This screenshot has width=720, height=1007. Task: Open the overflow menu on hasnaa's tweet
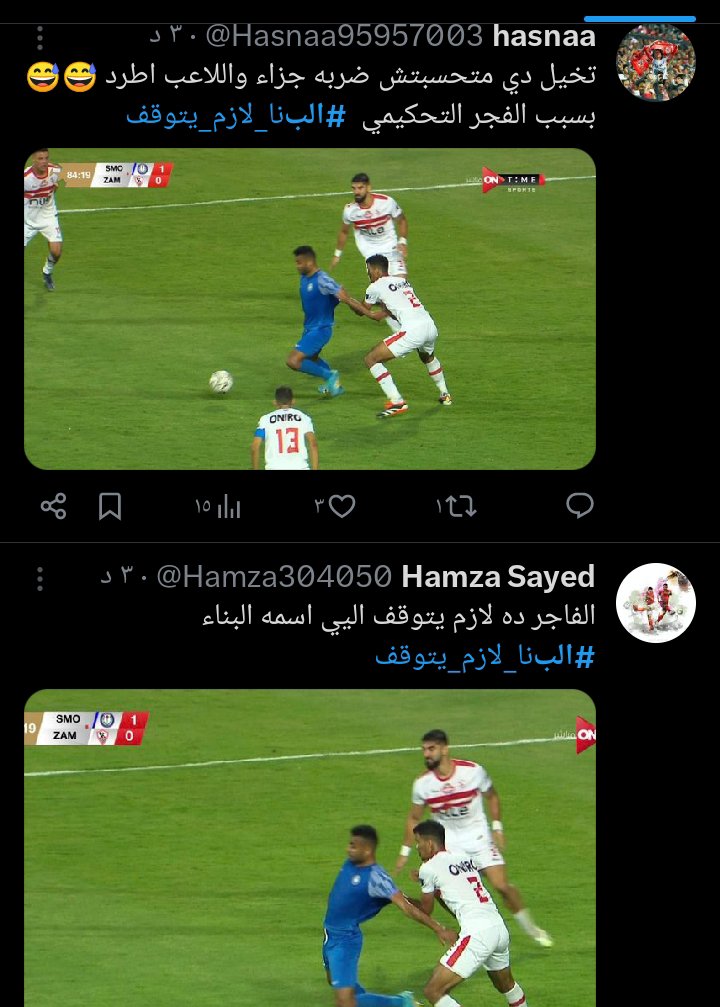[40, 38]
